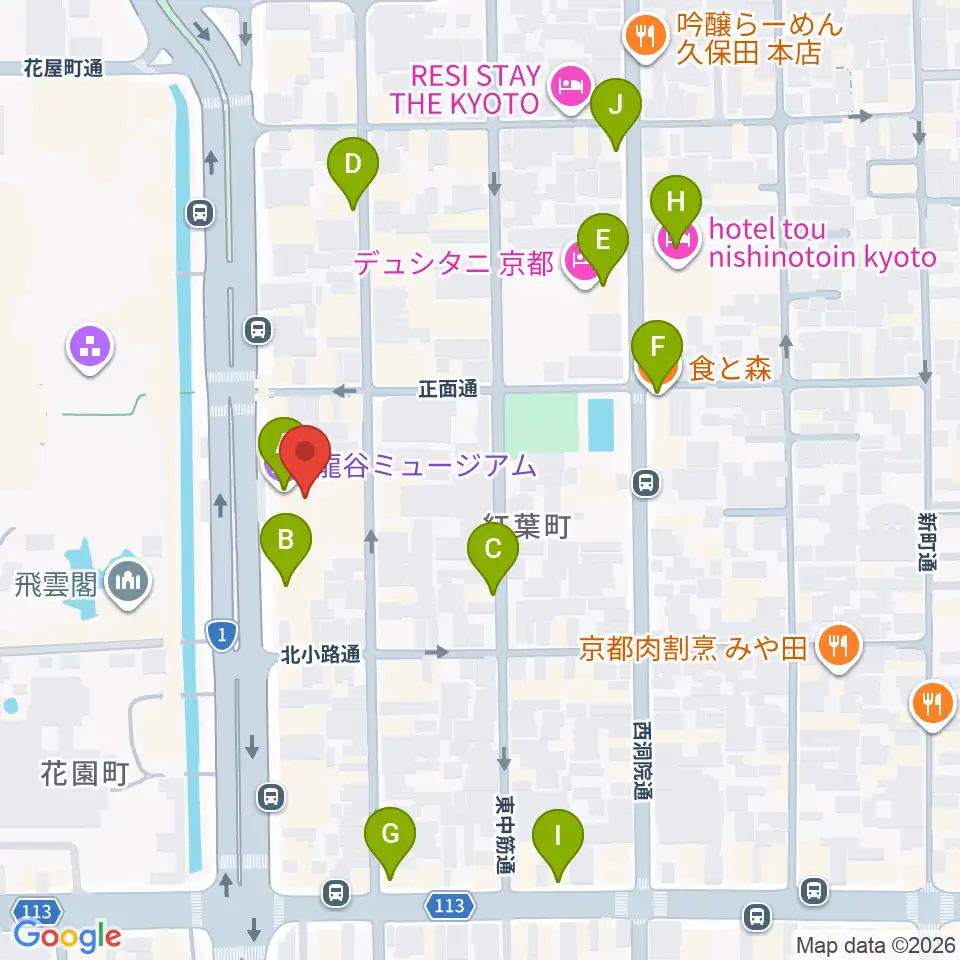Open the green marker H

(676, 211)
